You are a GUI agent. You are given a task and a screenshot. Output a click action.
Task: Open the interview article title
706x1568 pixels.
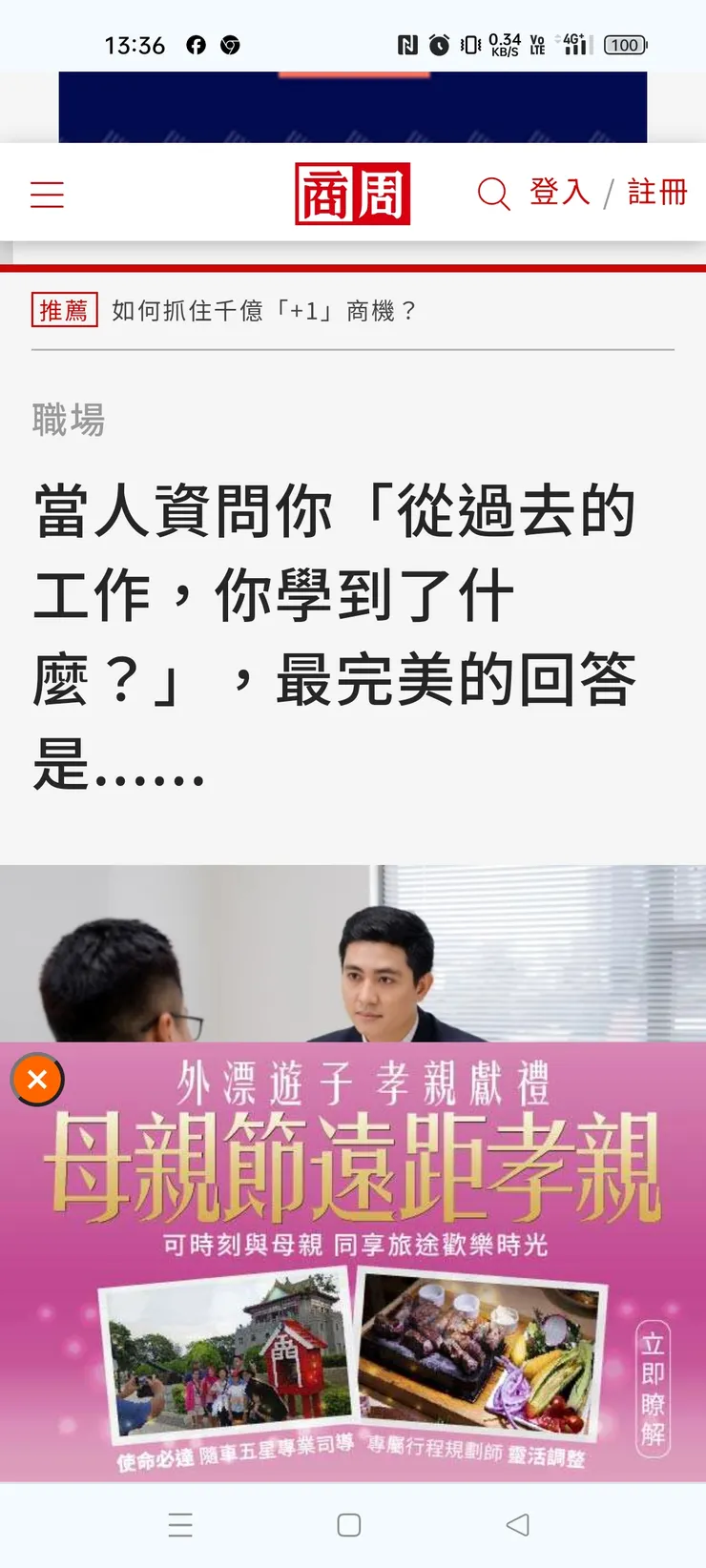pyautogui.click(x=334, y=634)
